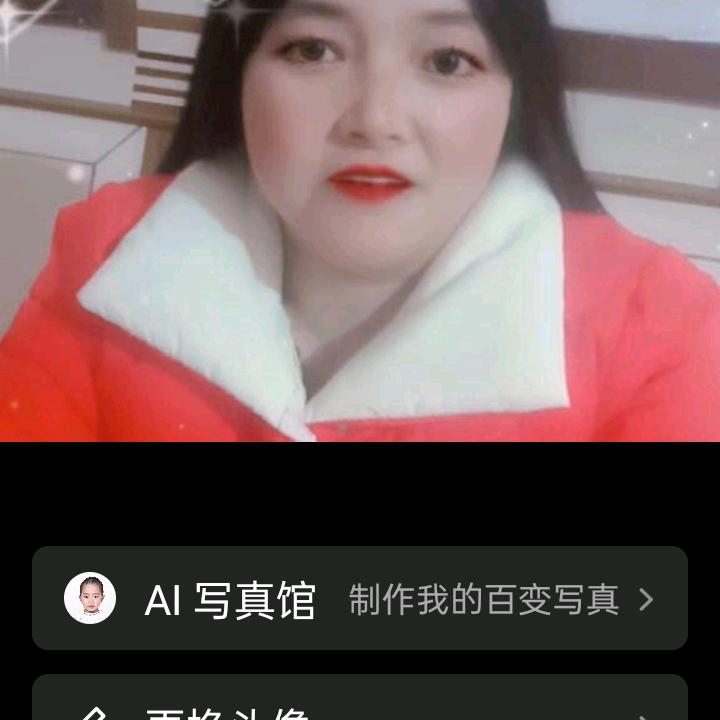Open the AI 写真馆 row
This screenshot has width=720, height=720.
click(x=360, y=598)
